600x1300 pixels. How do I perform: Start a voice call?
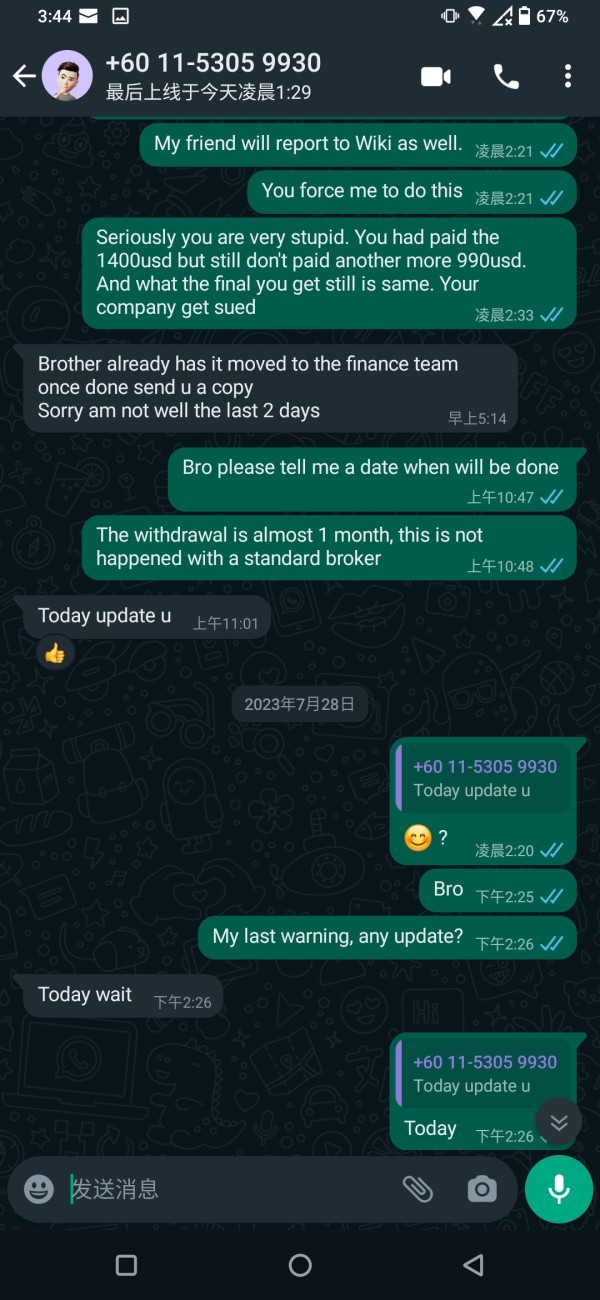tap(506, 76)
